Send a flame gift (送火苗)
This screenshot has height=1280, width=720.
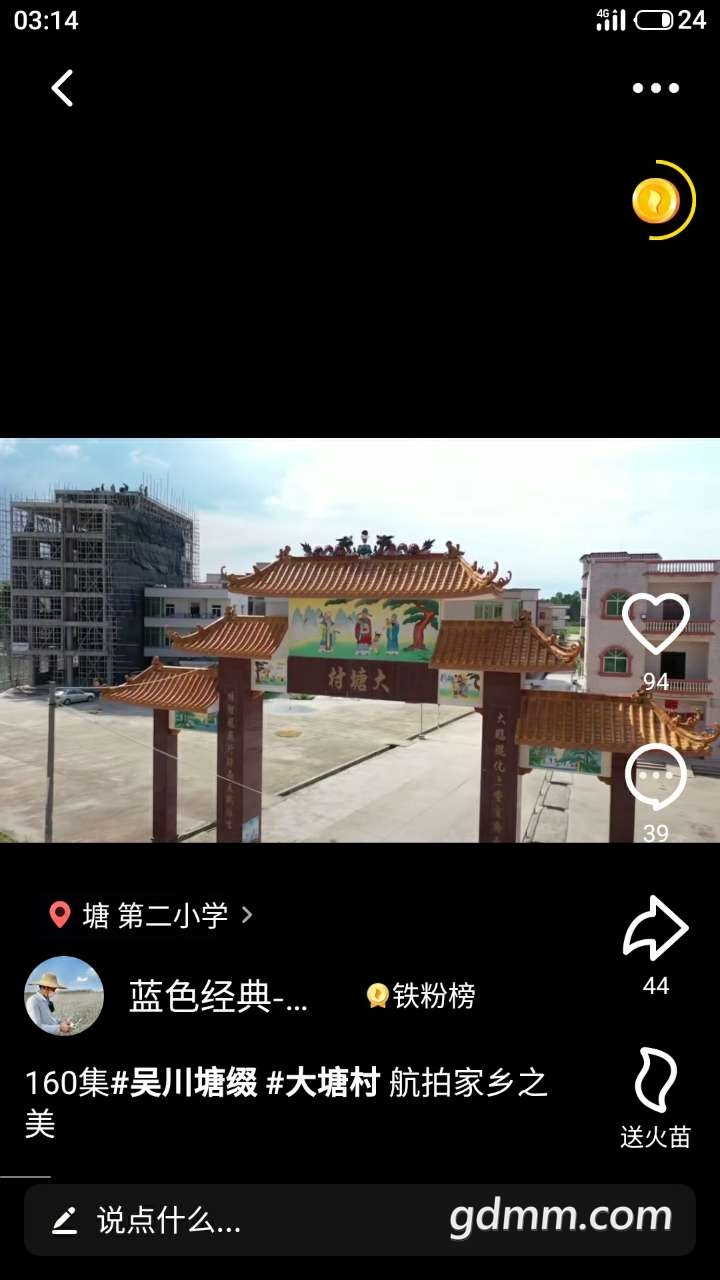coord(656,1082)
